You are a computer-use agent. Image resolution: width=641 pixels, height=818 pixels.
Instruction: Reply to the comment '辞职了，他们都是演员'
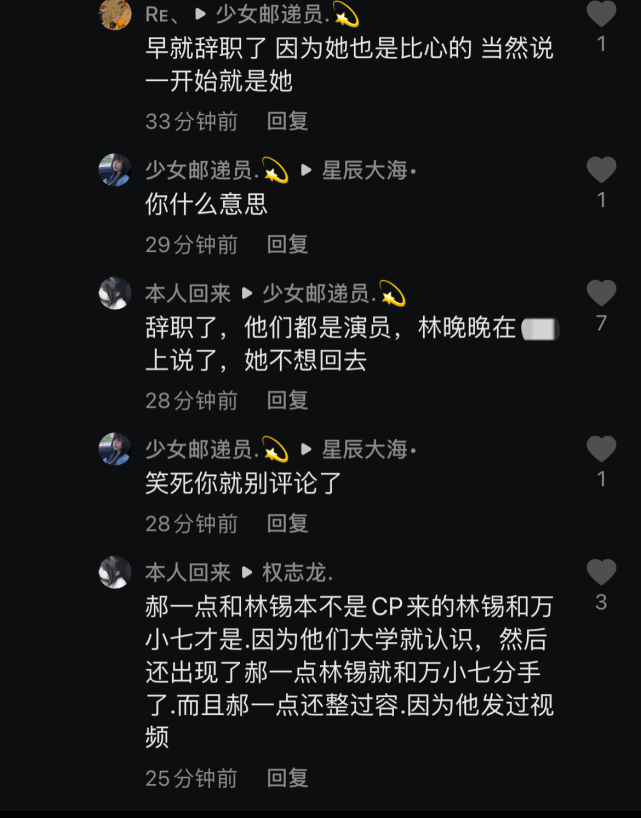tap(287, 400)
